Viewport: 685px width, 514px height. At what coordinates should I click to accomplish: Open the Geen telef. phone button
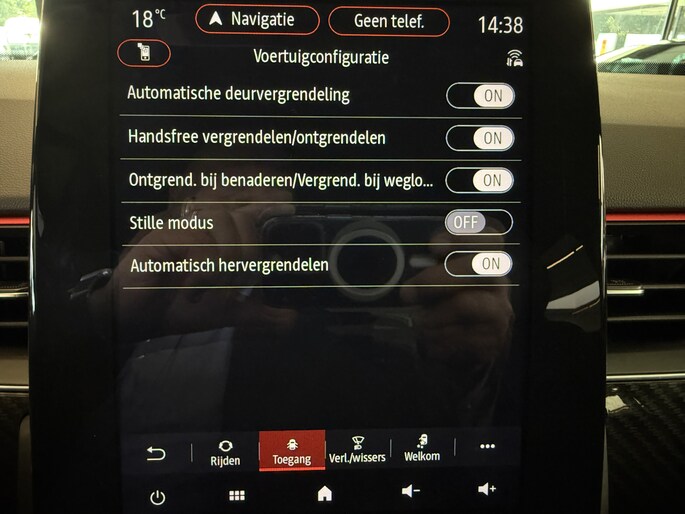(388, 21)
